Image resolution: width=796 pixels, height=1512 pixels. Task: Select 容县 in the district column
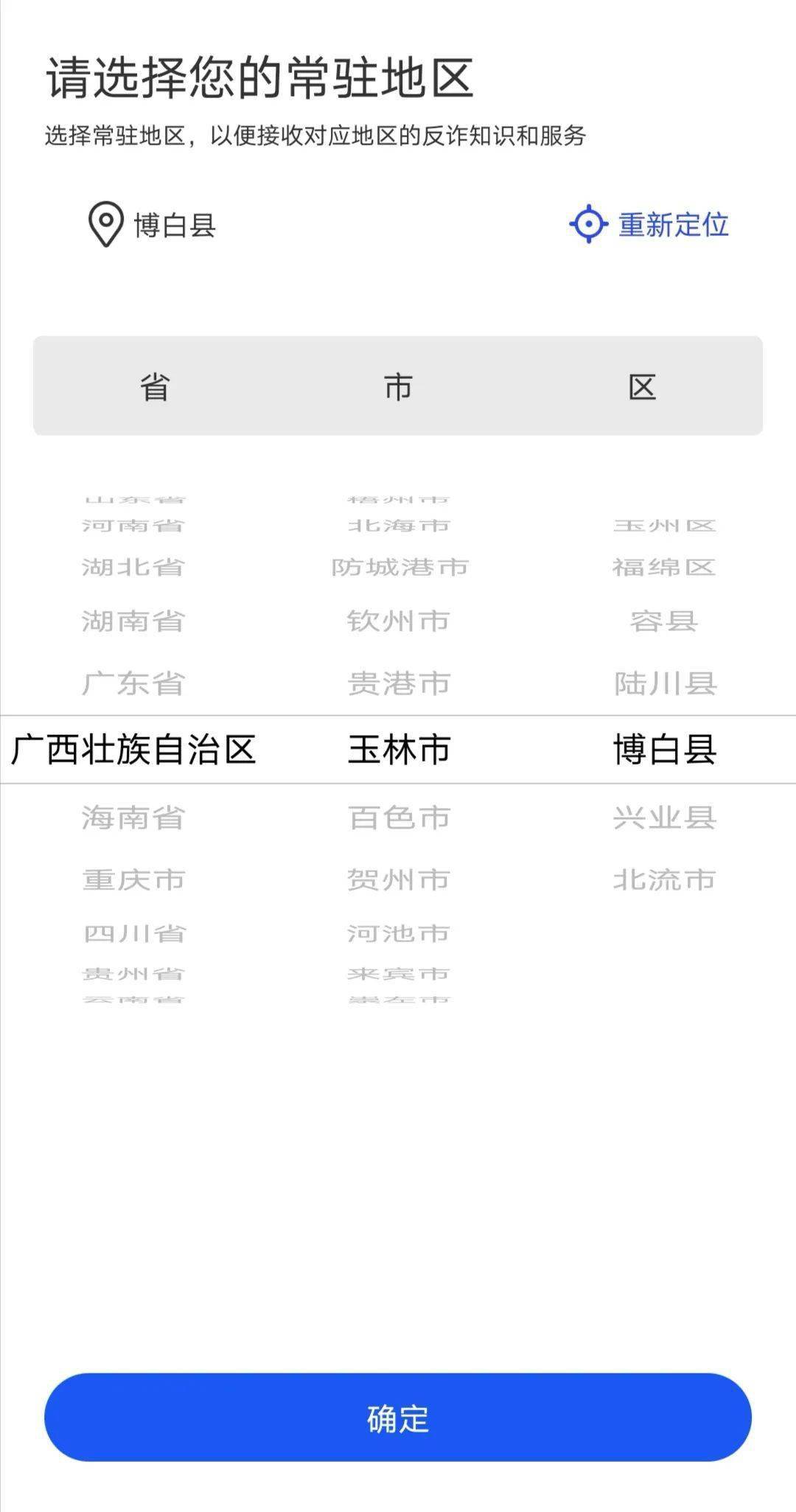coord(665,621)
